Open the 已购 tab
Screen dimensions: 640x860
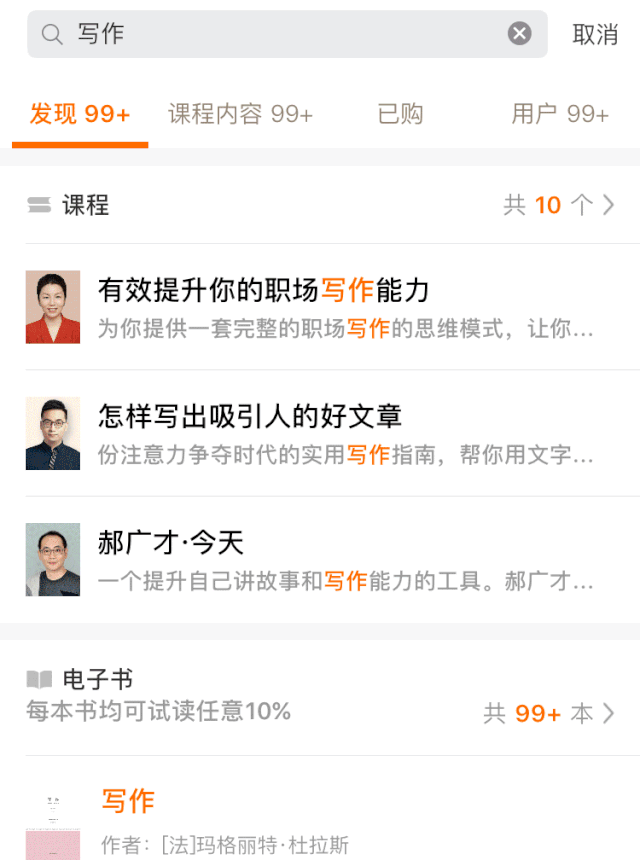[400, 115]
